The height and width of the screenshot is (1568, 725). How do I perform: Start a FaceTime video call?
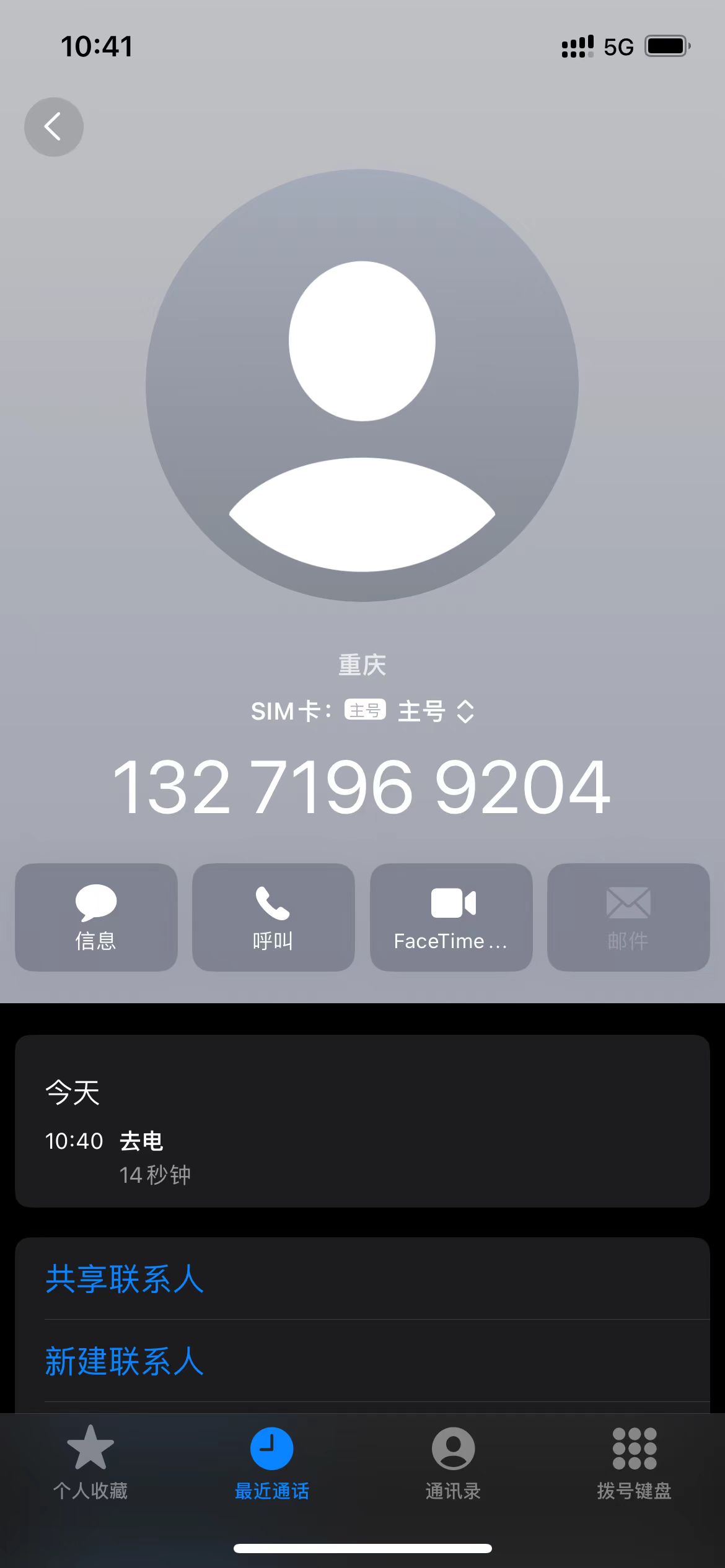coord(451,917)
